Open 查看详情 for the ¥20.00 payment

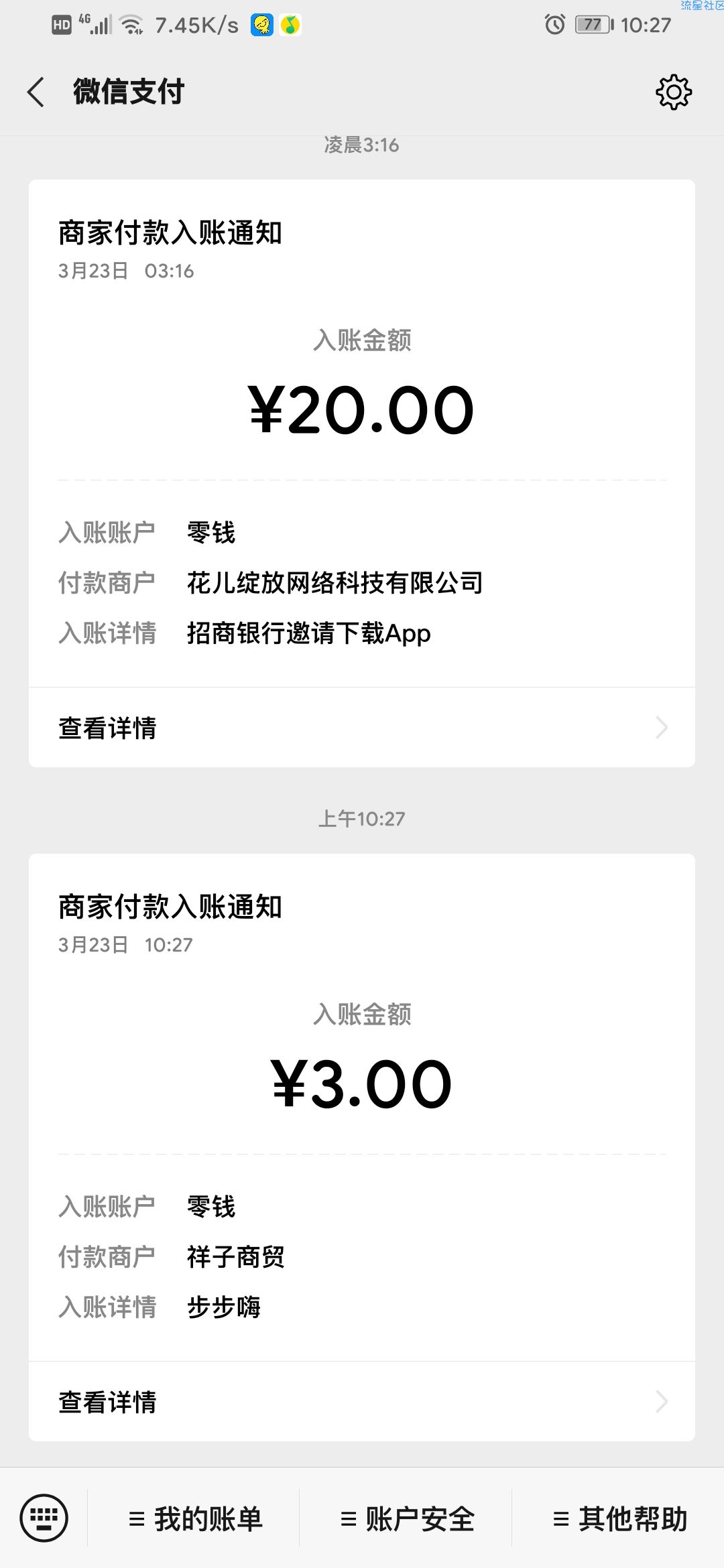(x=362, y=727)
